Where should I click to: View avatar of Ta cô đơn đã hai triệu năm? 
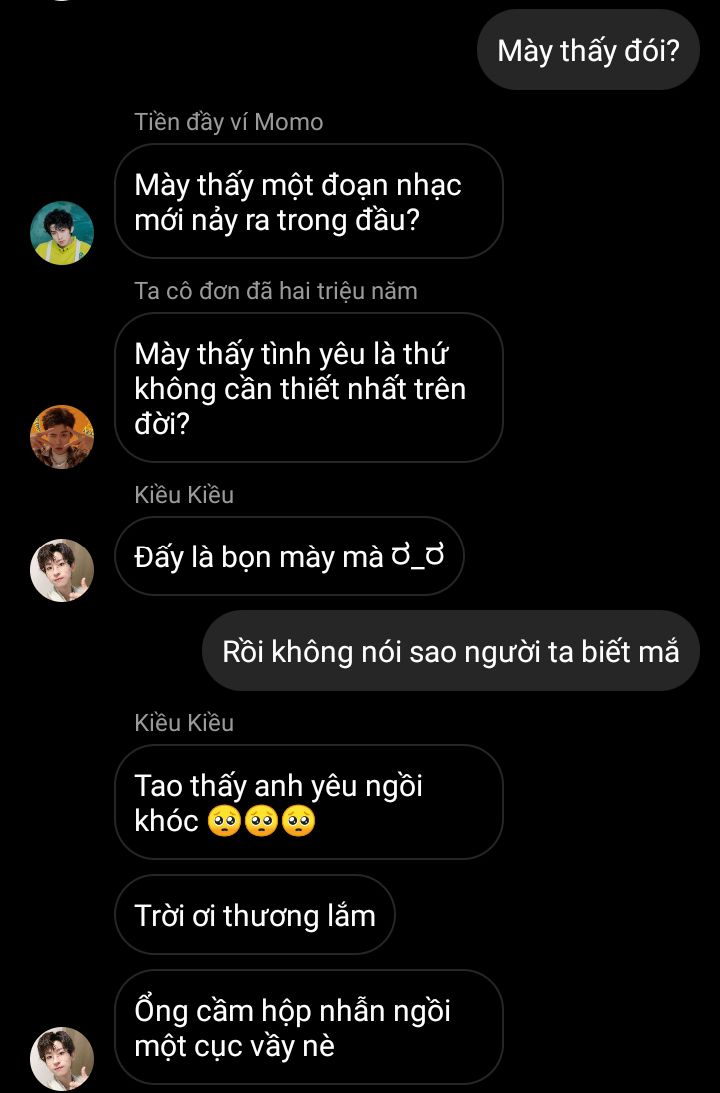click(62, 436)
